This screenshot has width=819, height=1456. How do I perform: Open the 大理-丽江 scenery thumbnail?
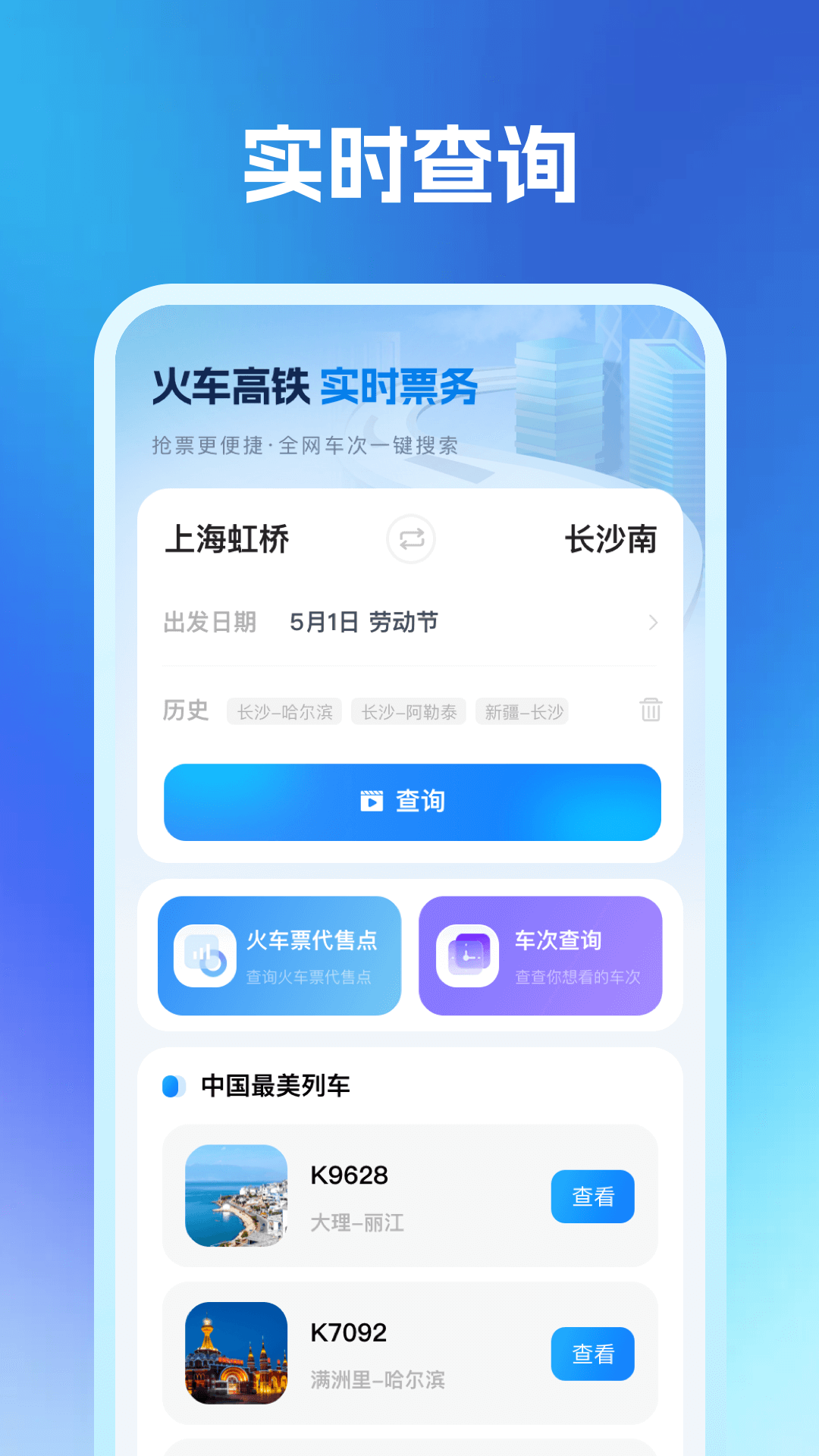pyautogui.click(x=237, y=1198)
